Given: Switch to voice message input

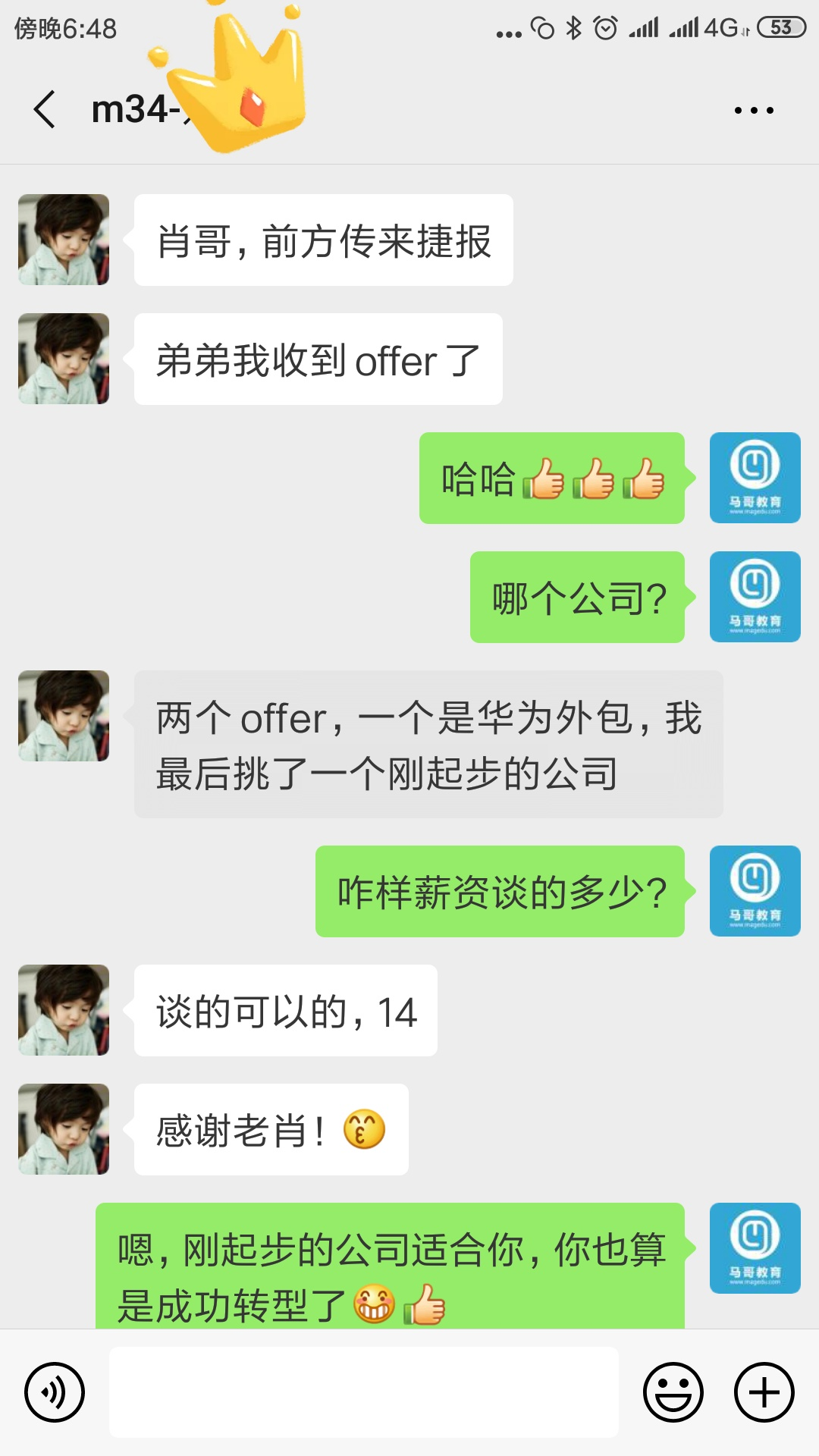Looking at the screenshot, I should point(55,1392).
